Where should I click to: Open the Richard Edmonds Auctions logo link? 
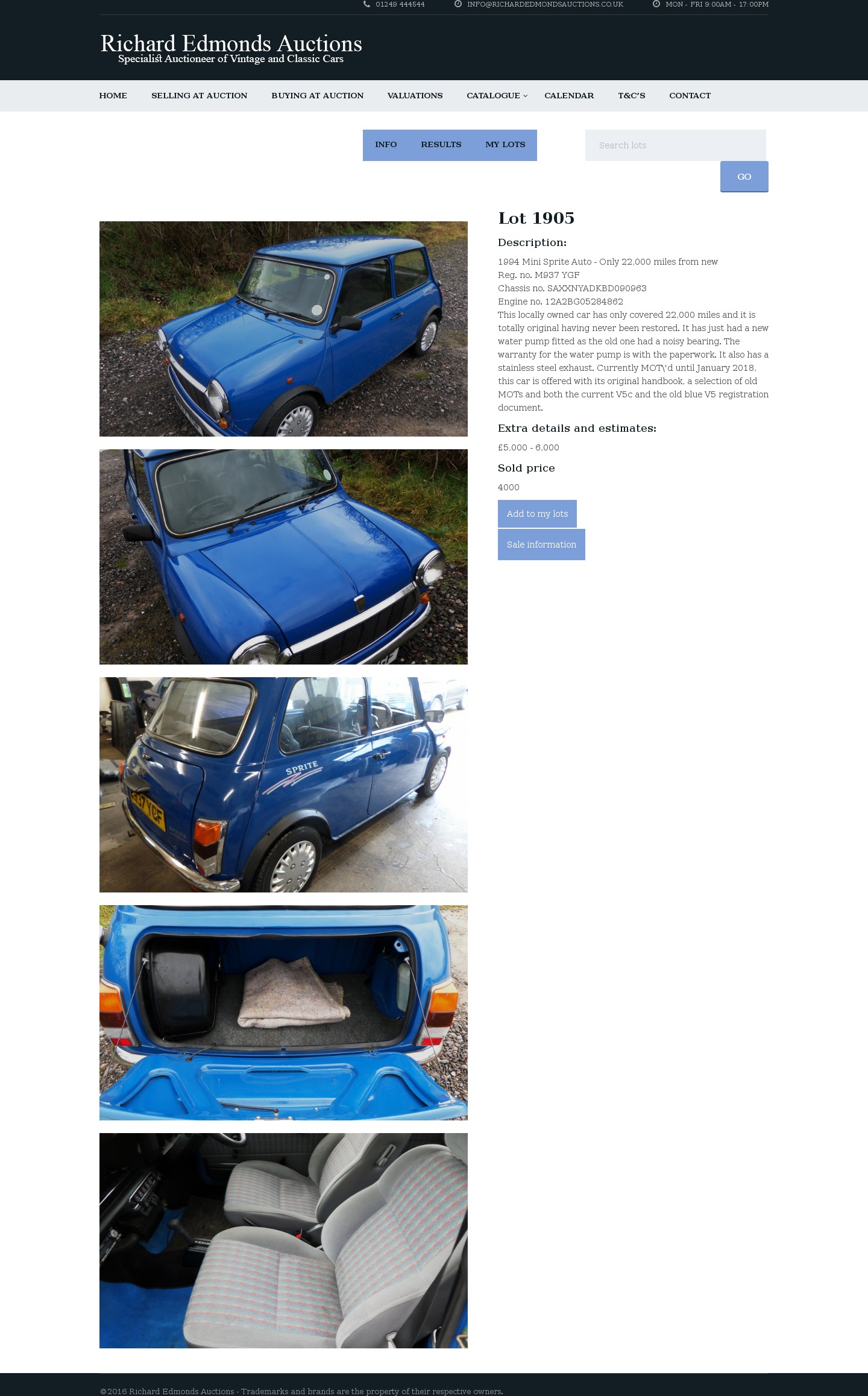(231, 48)
